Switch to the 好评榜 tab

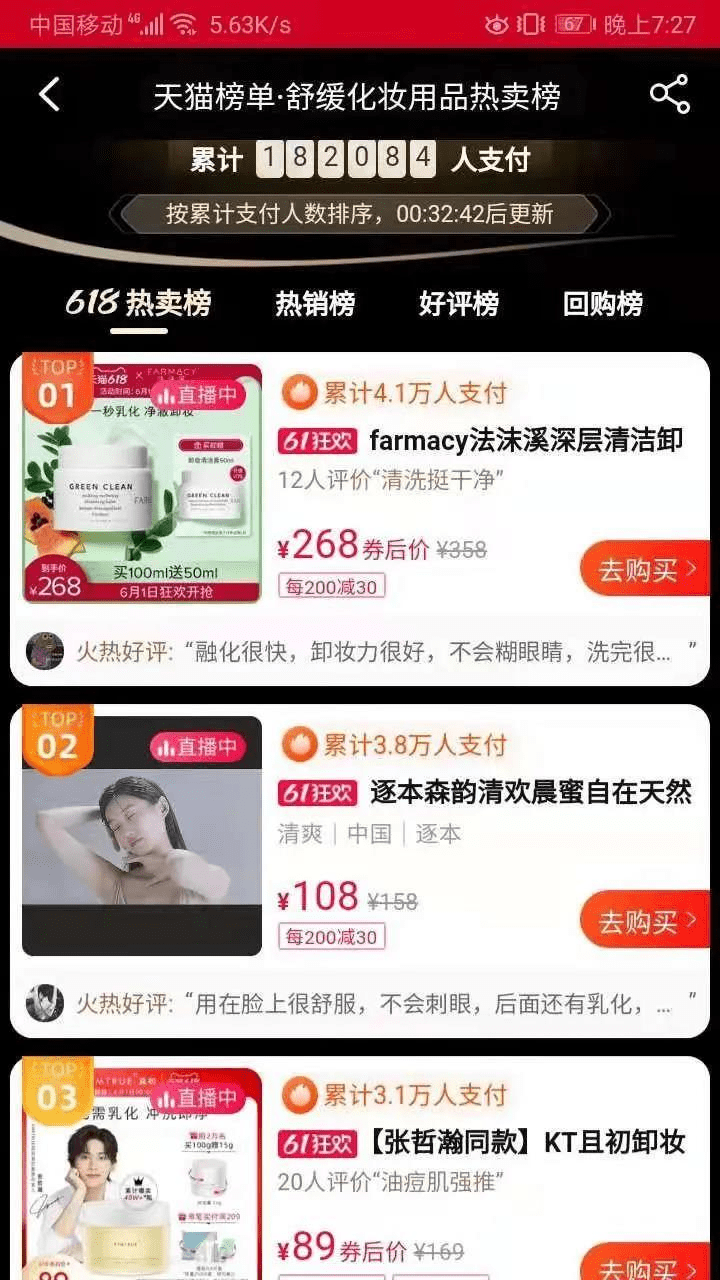[x=459, y=304]
